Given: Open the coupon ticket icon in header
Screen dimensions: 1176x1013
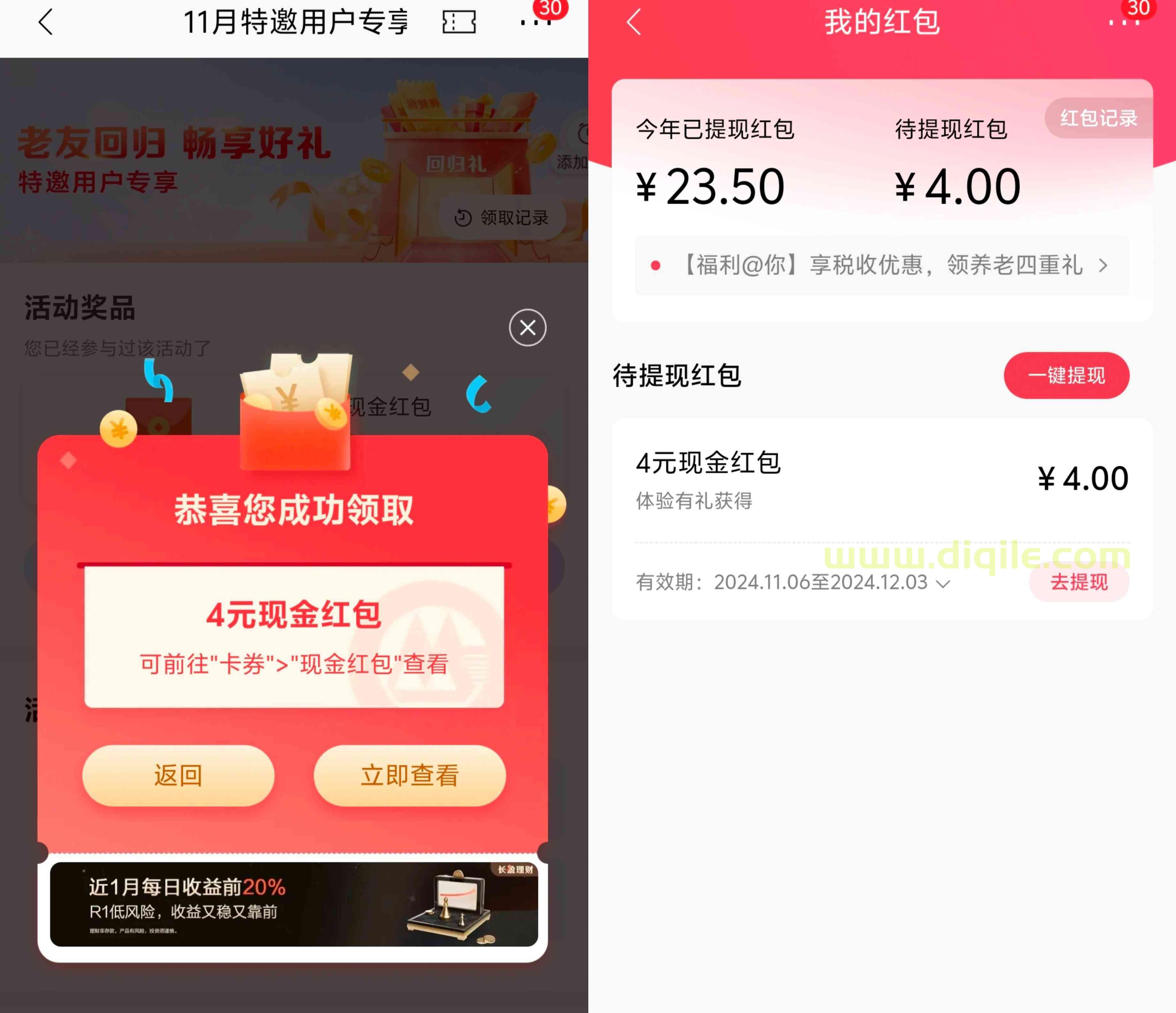Looking at the screenshot, I should click(459, 23).
